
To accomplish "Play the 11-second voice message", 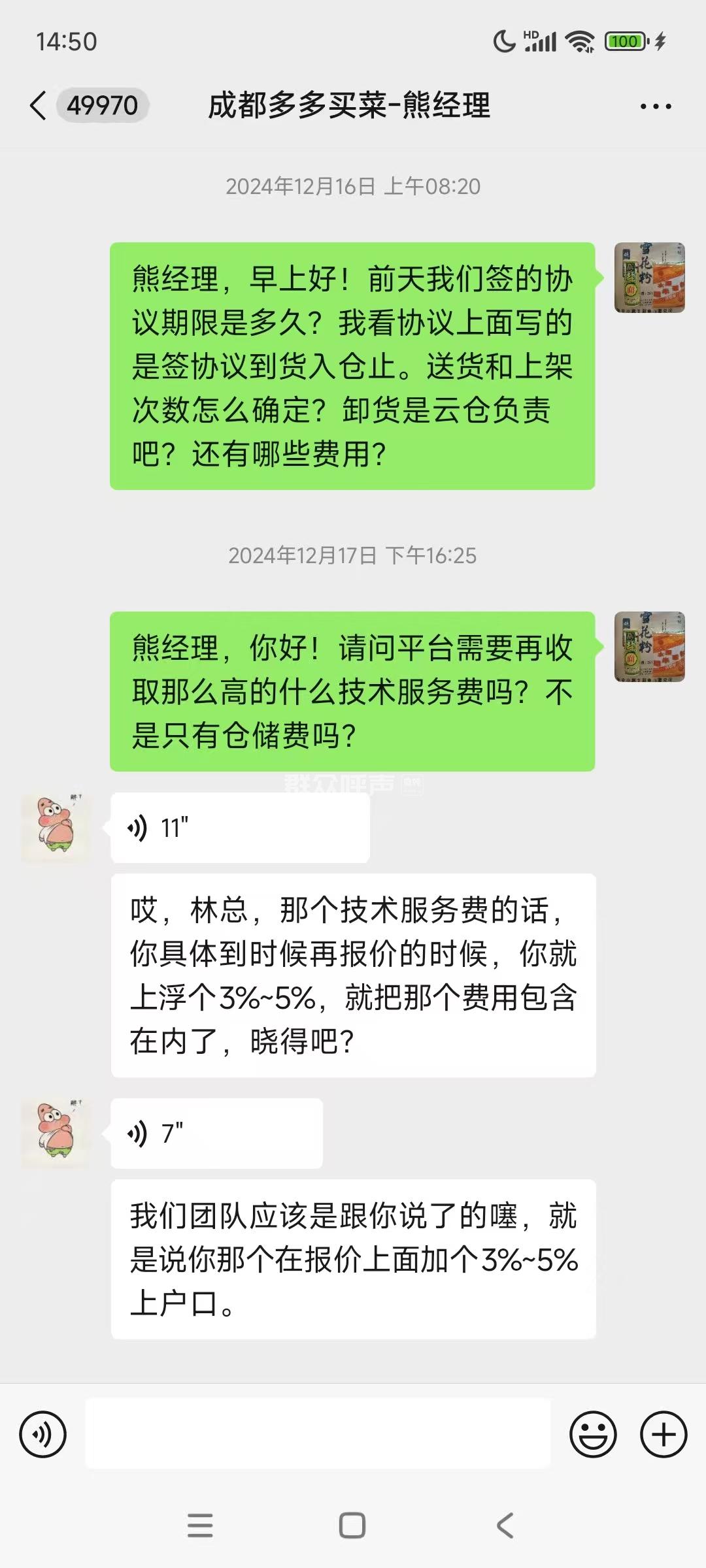I will pos(239,828).
